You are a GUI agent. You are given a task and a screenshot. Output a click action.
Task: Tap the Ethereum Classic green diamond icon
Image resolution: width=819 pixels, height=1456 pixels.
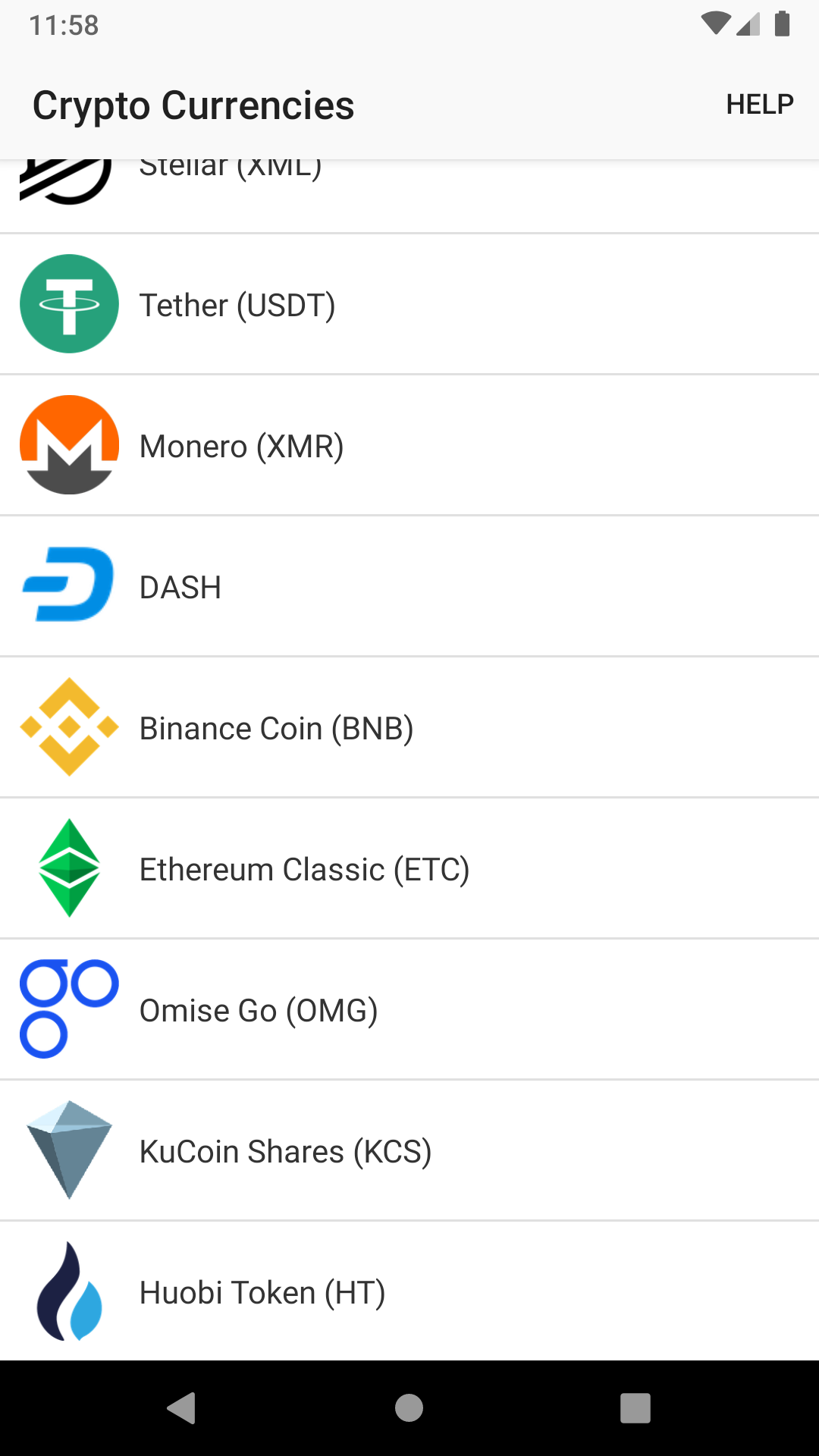tap(69, 868)
